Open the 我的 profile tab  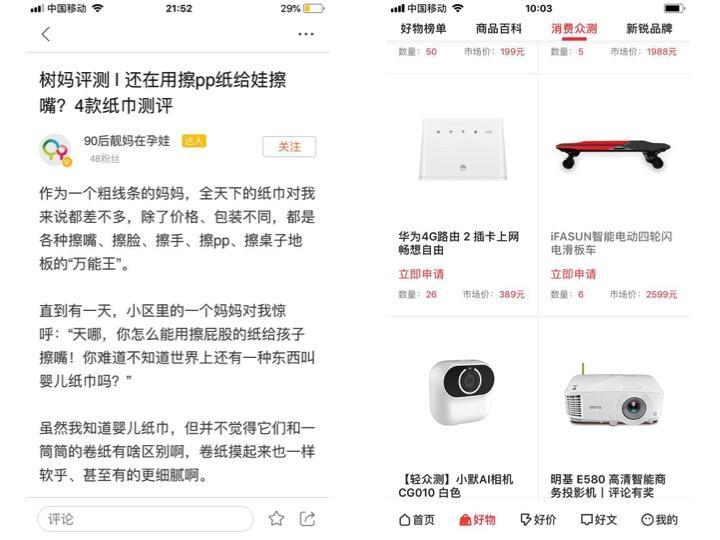[659, 520]
